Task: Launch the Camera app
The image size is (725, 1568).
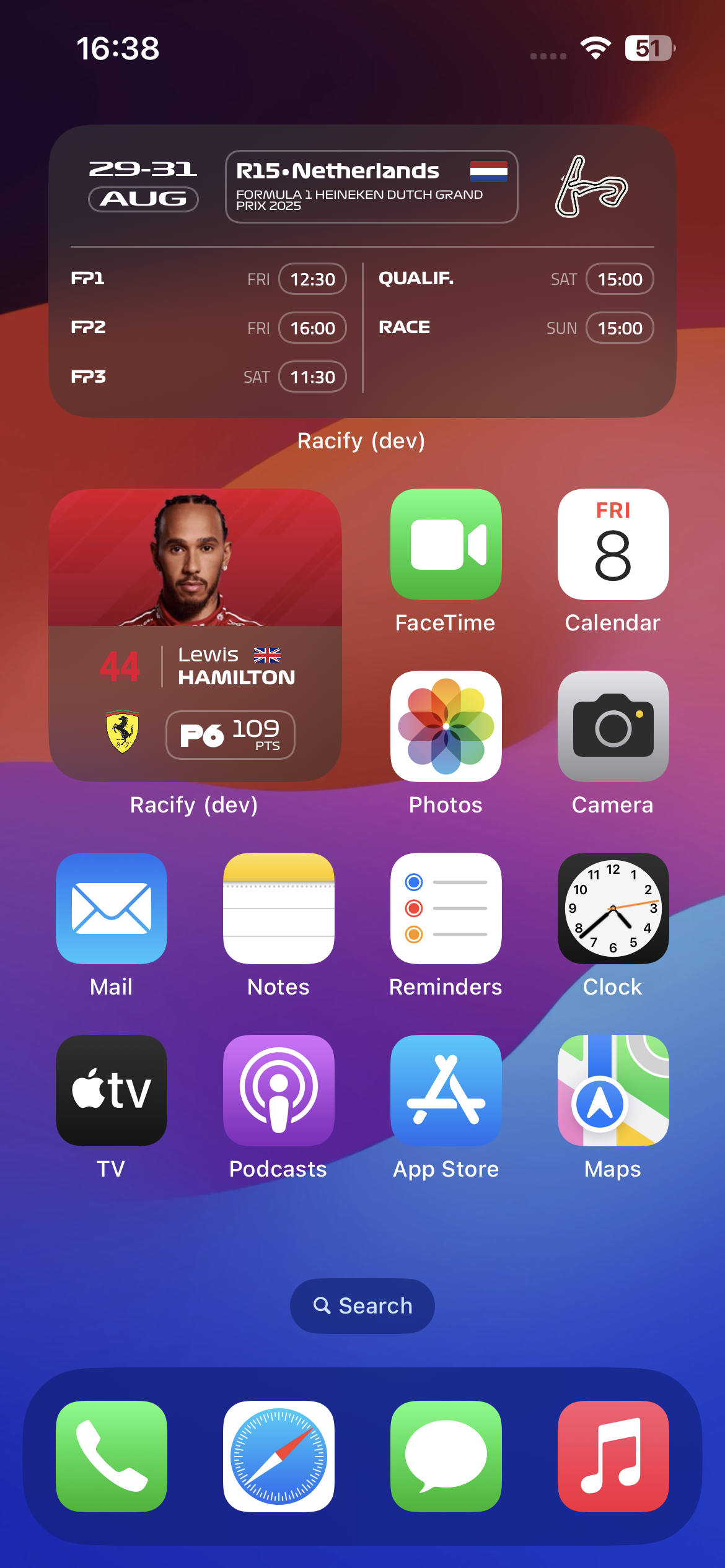Action: pos(613,726)
